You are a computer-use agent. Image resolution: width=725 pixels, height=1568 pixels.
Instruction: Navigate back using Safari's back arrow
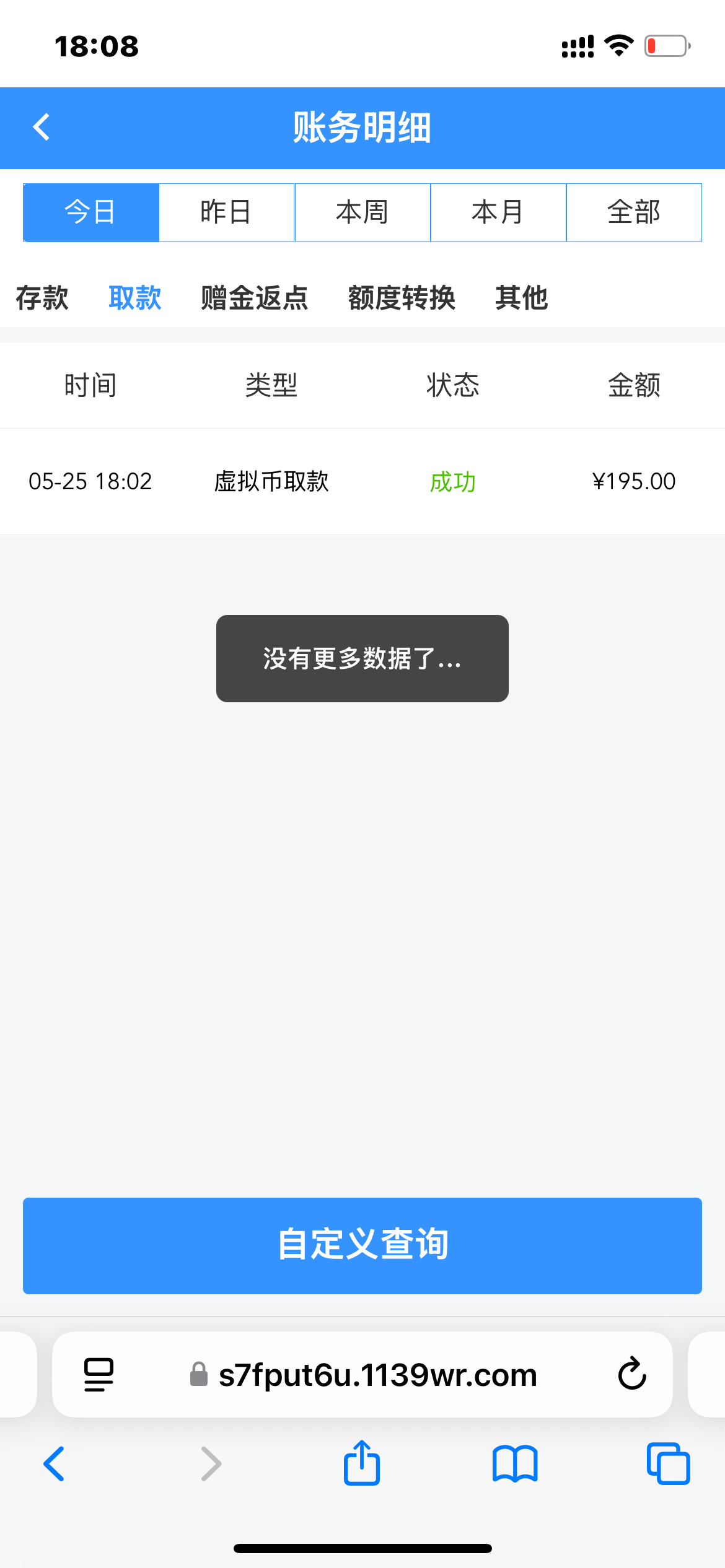coord(55,1463)
